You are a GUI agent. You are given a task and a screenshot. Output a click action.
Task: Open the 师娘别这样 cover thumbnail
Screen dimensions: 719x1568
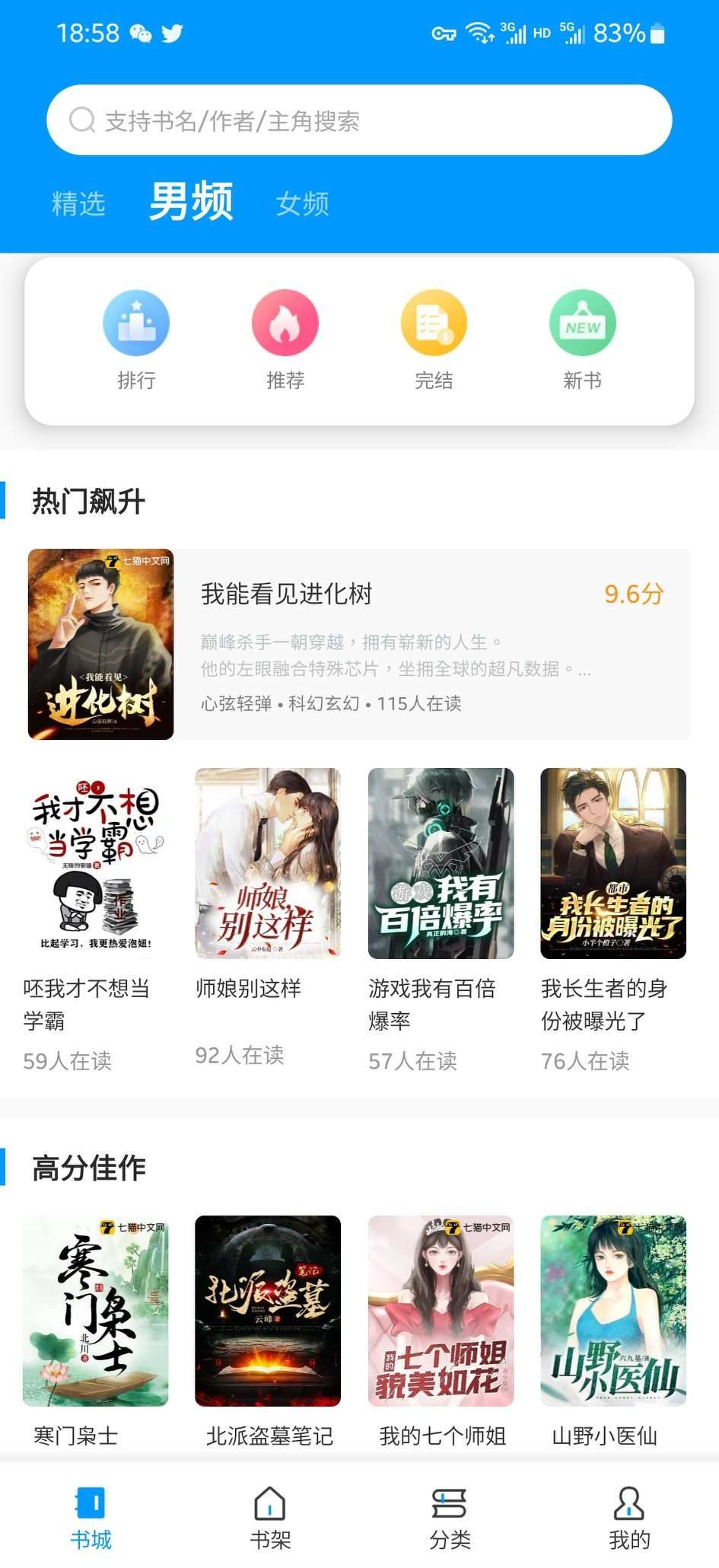268,860
